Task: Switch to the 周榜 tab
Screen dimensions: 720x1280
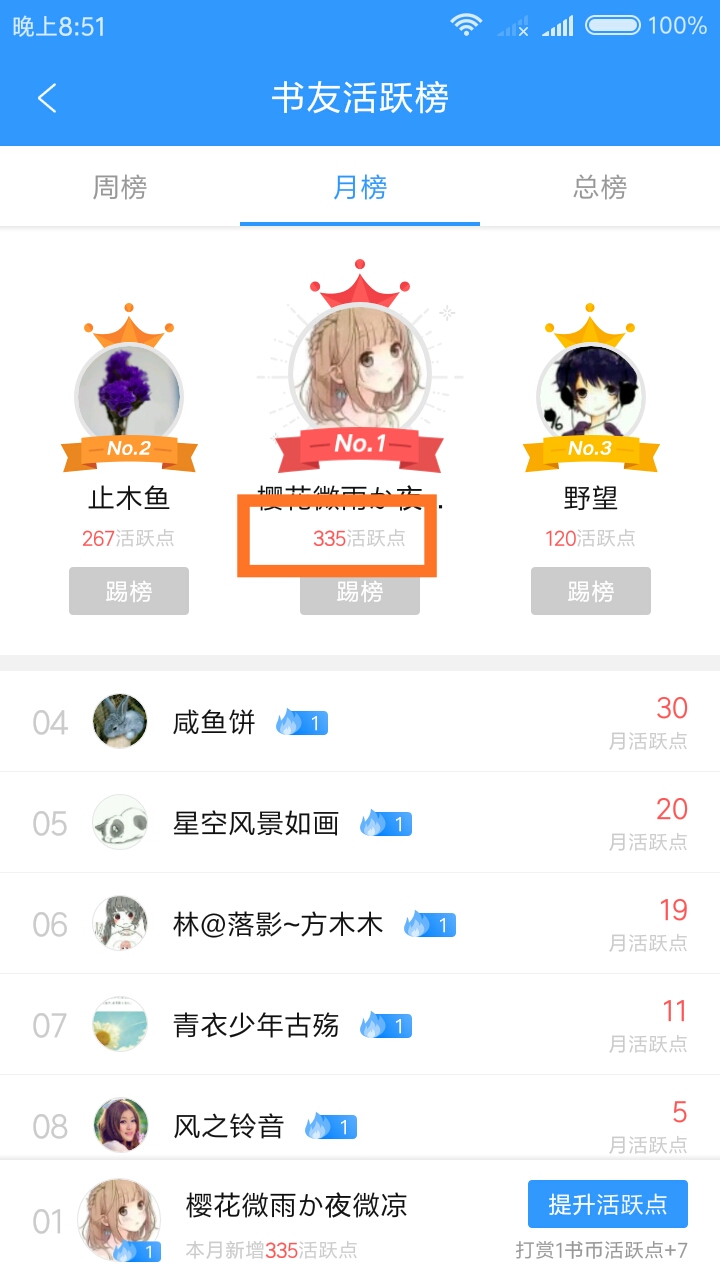Action: tap(120, 187)
